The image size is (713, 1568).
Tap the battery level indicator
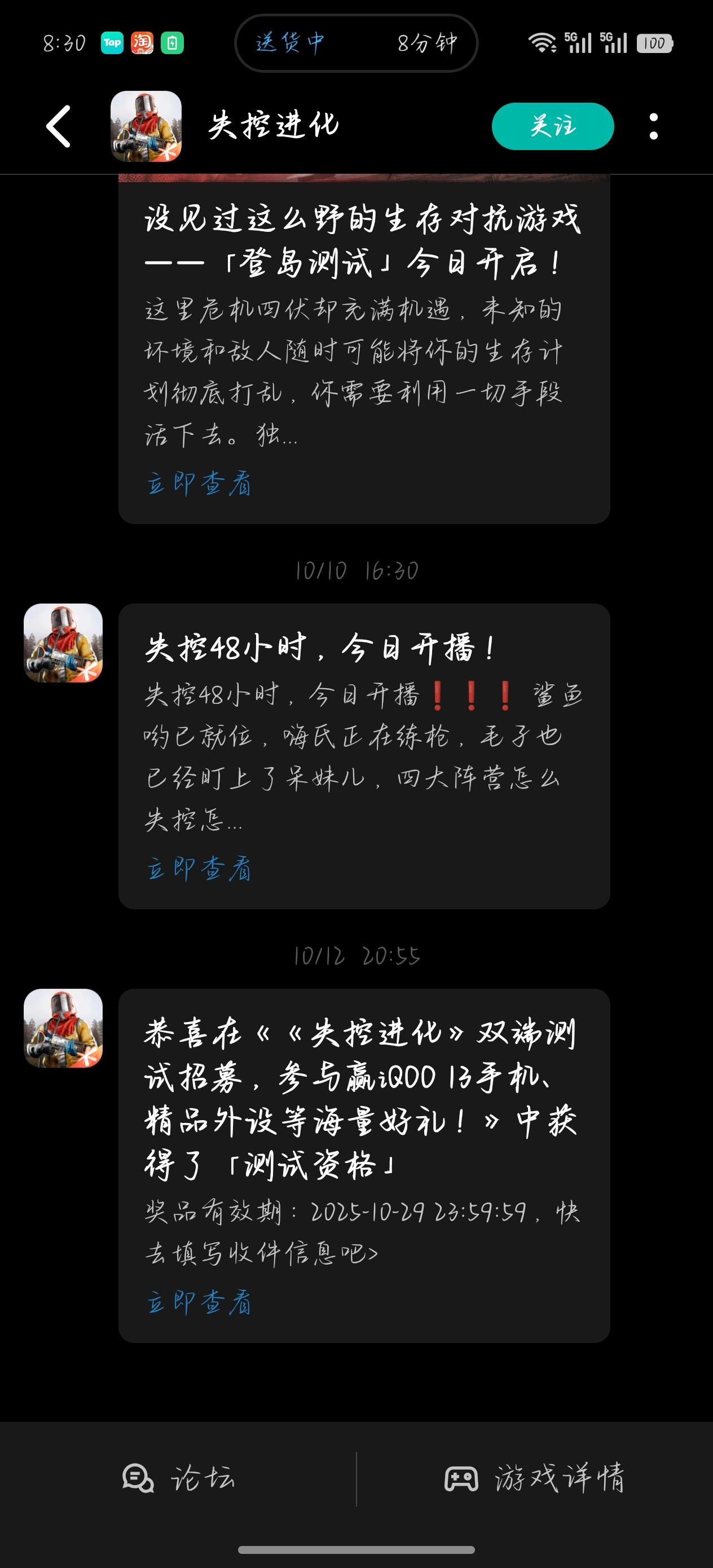point(656,43)
